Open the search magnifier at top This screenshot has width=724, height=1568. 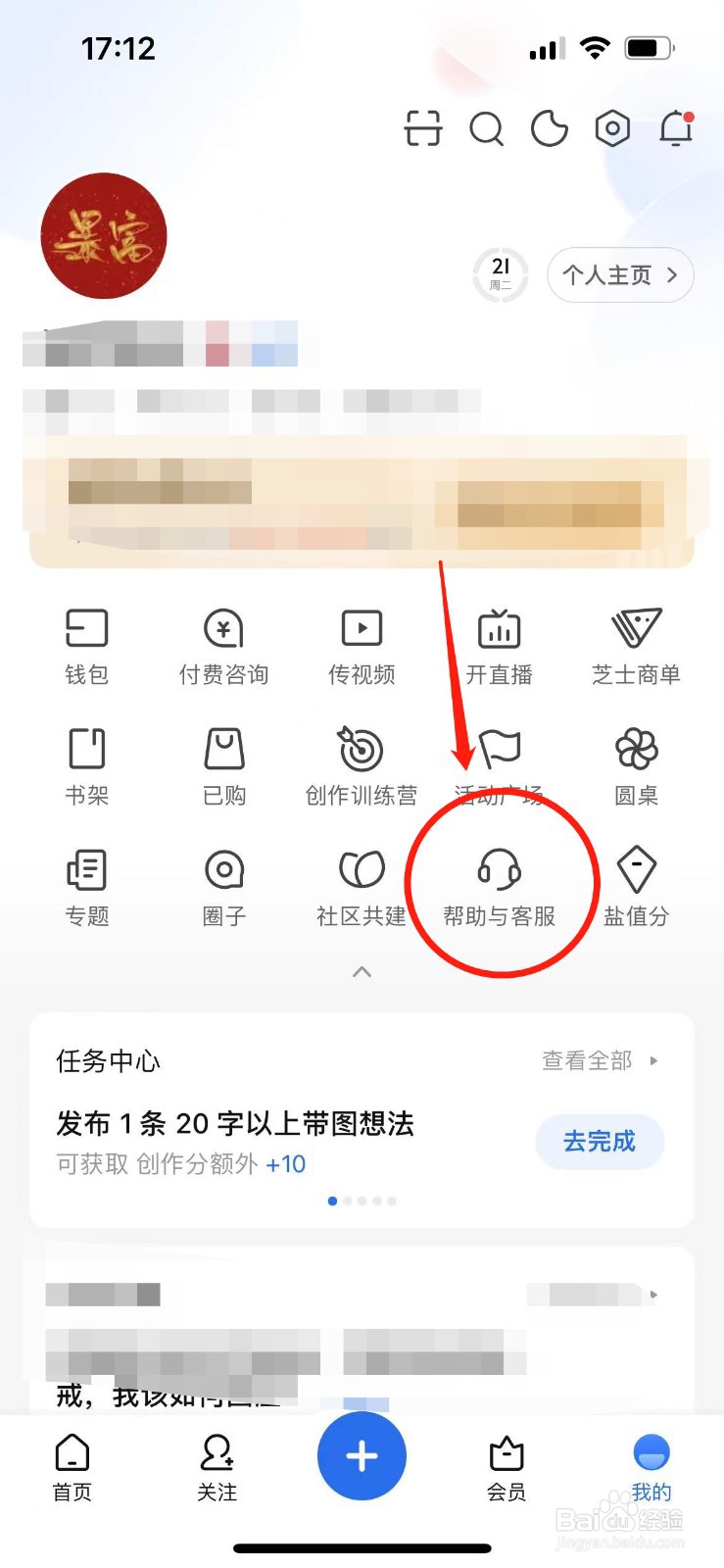pos(486,128)
